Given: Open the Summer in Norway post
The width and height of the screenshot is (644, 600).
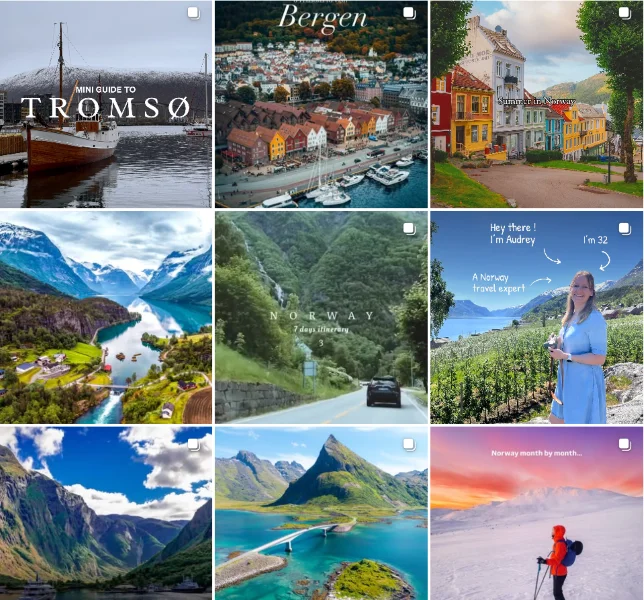Looking at the screenshot, I should point(537,104).
